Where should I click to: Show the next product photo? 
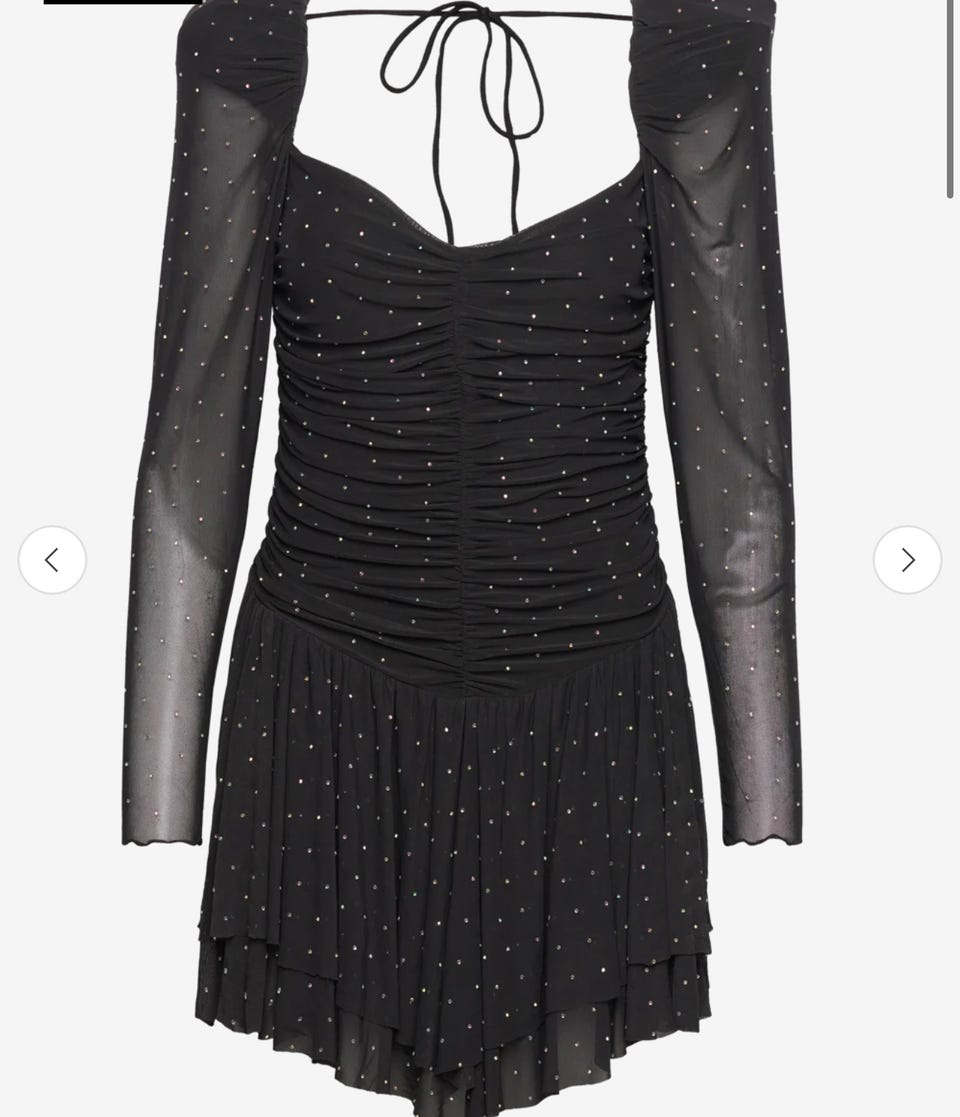pyautogui.click(x=907, y=560)
